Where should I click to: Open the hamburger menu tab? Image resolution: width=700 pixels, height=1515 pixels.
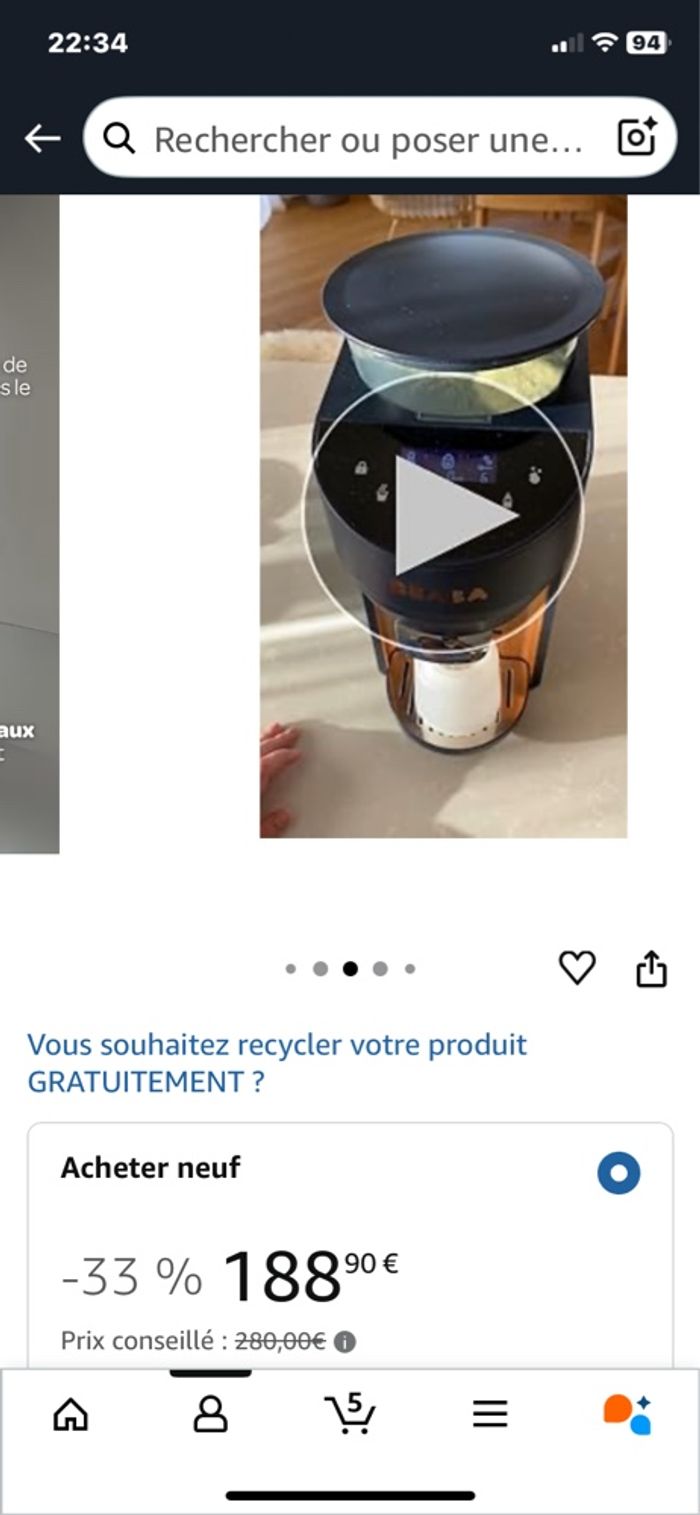tap(490, 1414)
